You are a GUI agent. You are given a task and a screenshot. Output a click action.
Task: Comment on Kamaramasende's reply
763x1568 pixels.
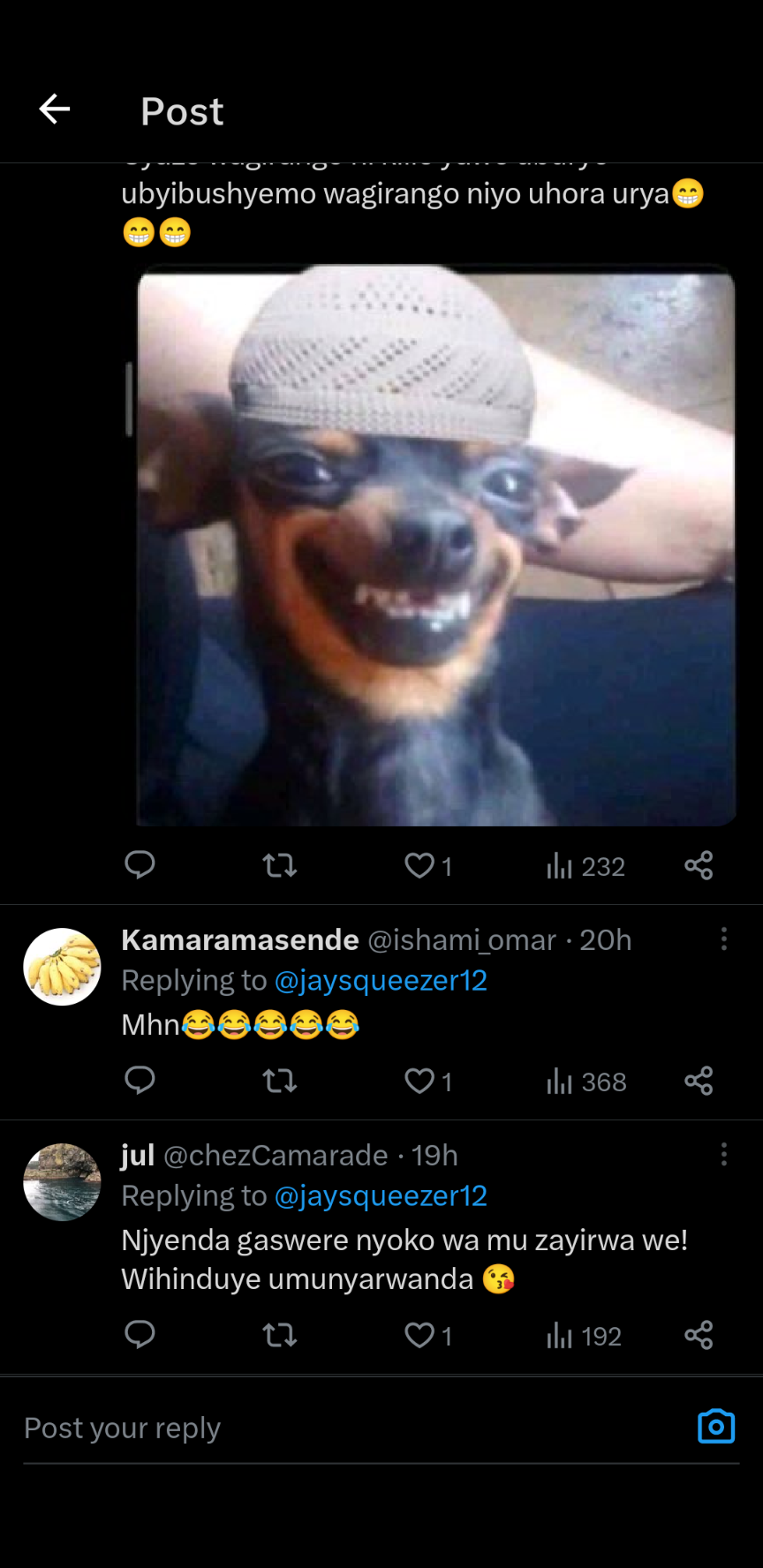(140, 1081)
